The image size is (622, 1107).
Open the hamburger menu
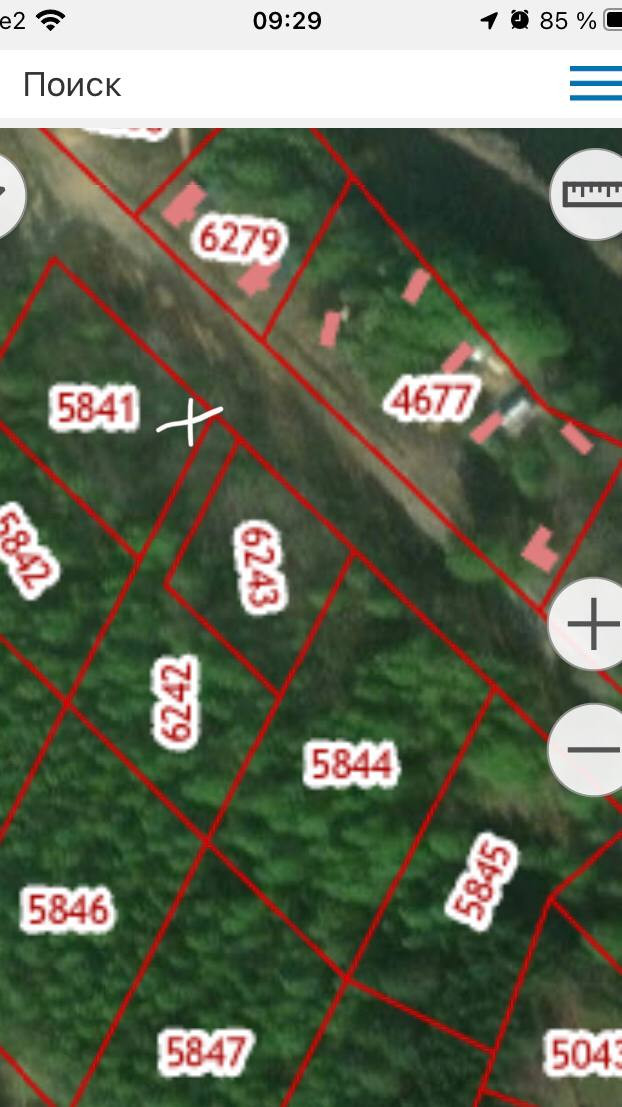click(x=596, y=83)
